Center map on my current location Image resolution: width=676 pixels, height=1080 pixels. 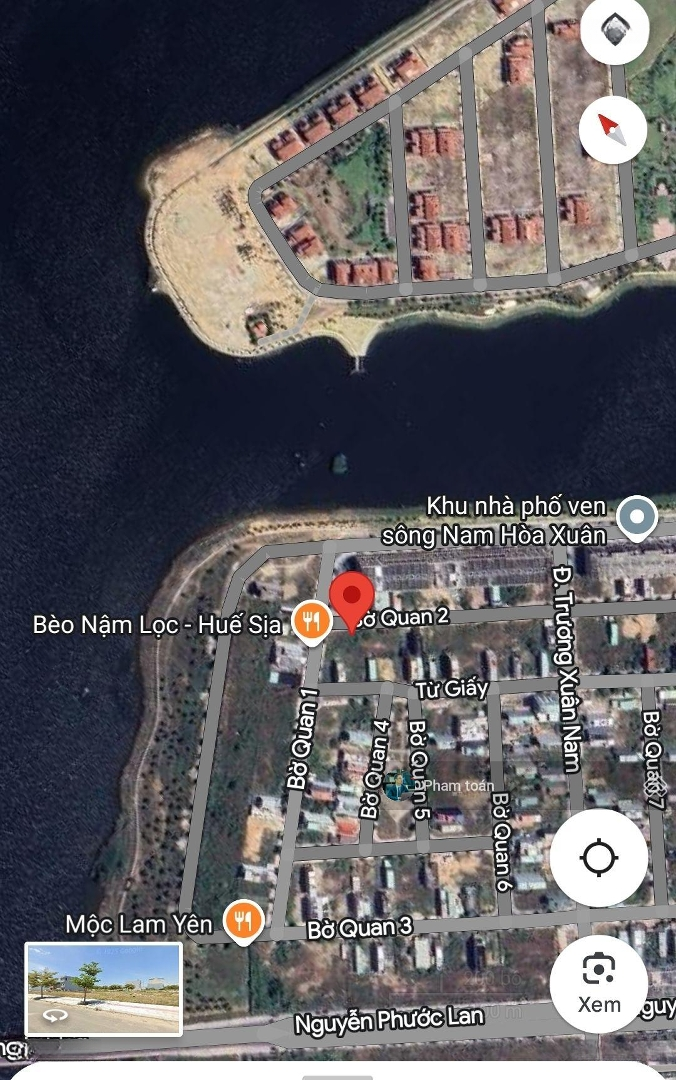point(599,858)
